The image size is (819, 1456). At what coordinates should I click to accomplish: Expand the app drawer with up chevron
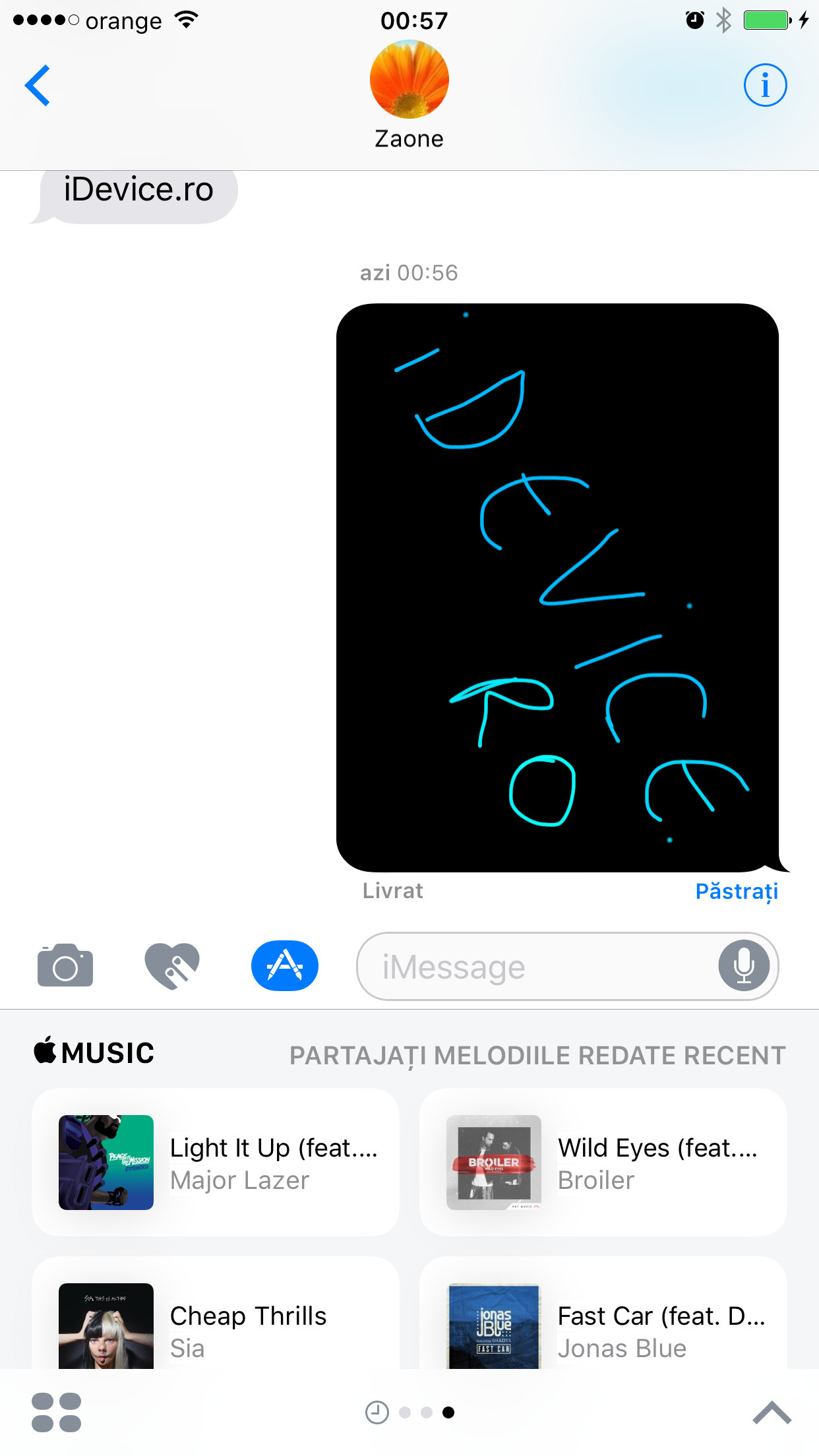tap(772, 1412)
